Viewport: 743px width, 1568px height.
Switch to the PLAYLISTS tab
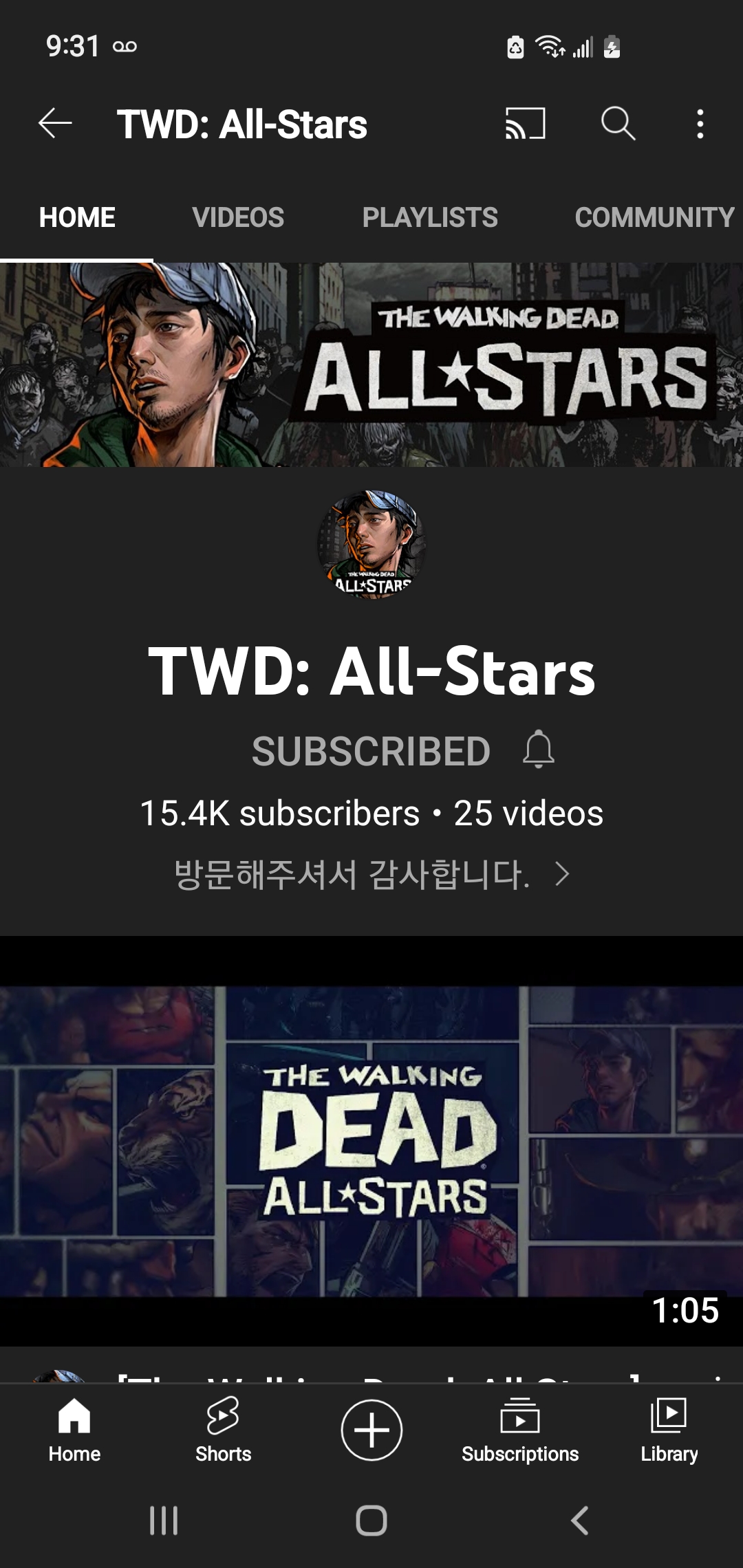pyautogui.click(x=430, y=217)
